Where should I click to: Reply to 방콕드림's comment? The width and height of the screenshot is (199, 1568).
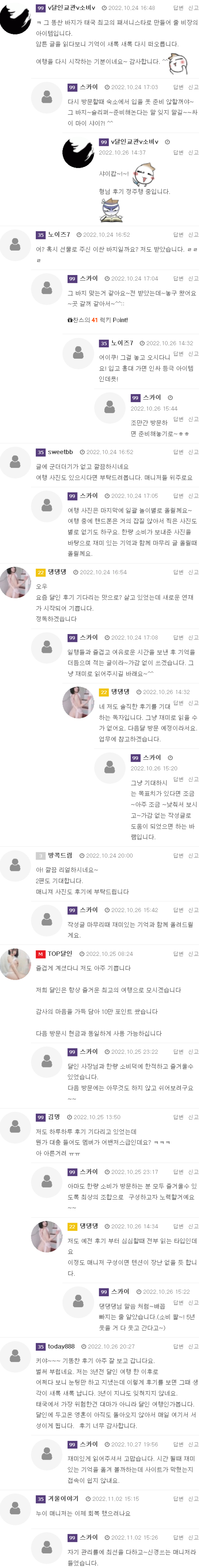(x=178, y=855)
